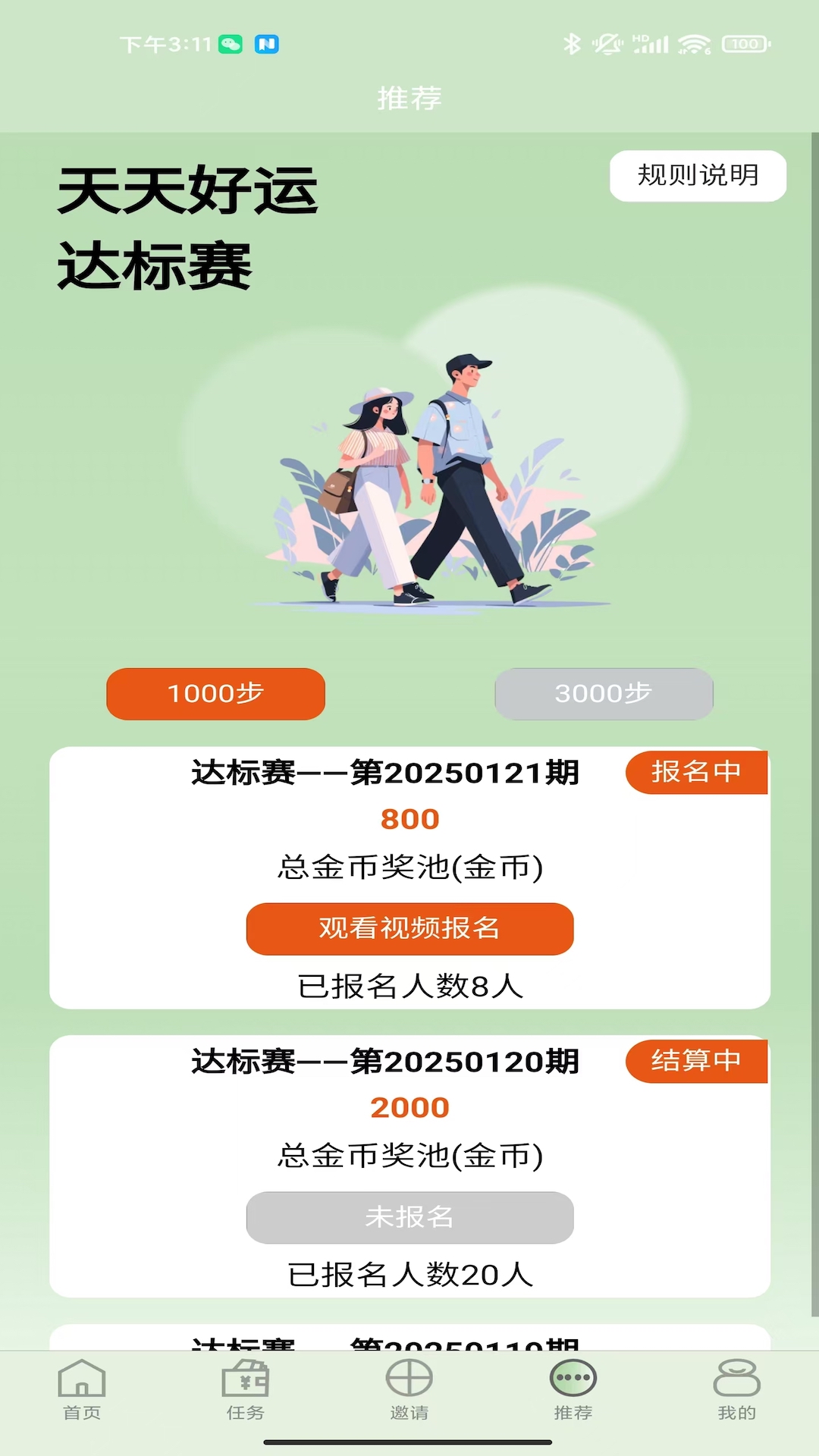The image size is (819, 1456).
Task: Switch to the 1000步 challenge tab
Action: tap(215, 694)
